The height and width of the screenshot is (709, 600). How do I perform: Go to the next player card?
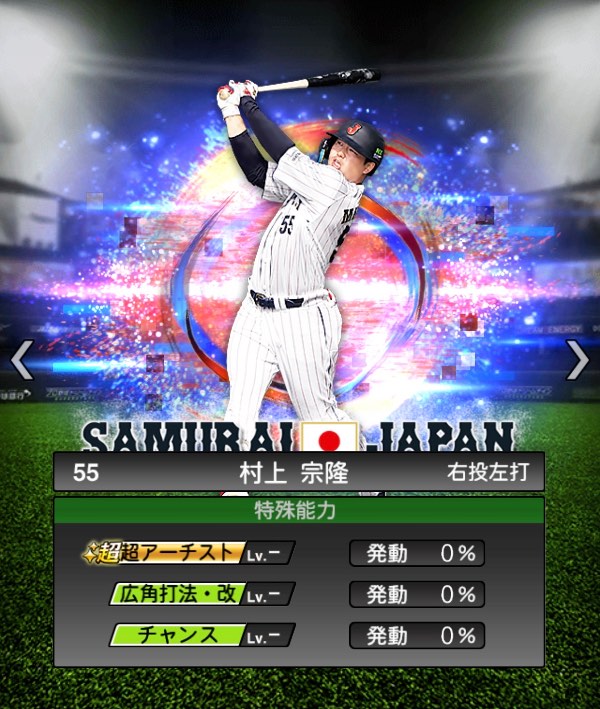578,360
